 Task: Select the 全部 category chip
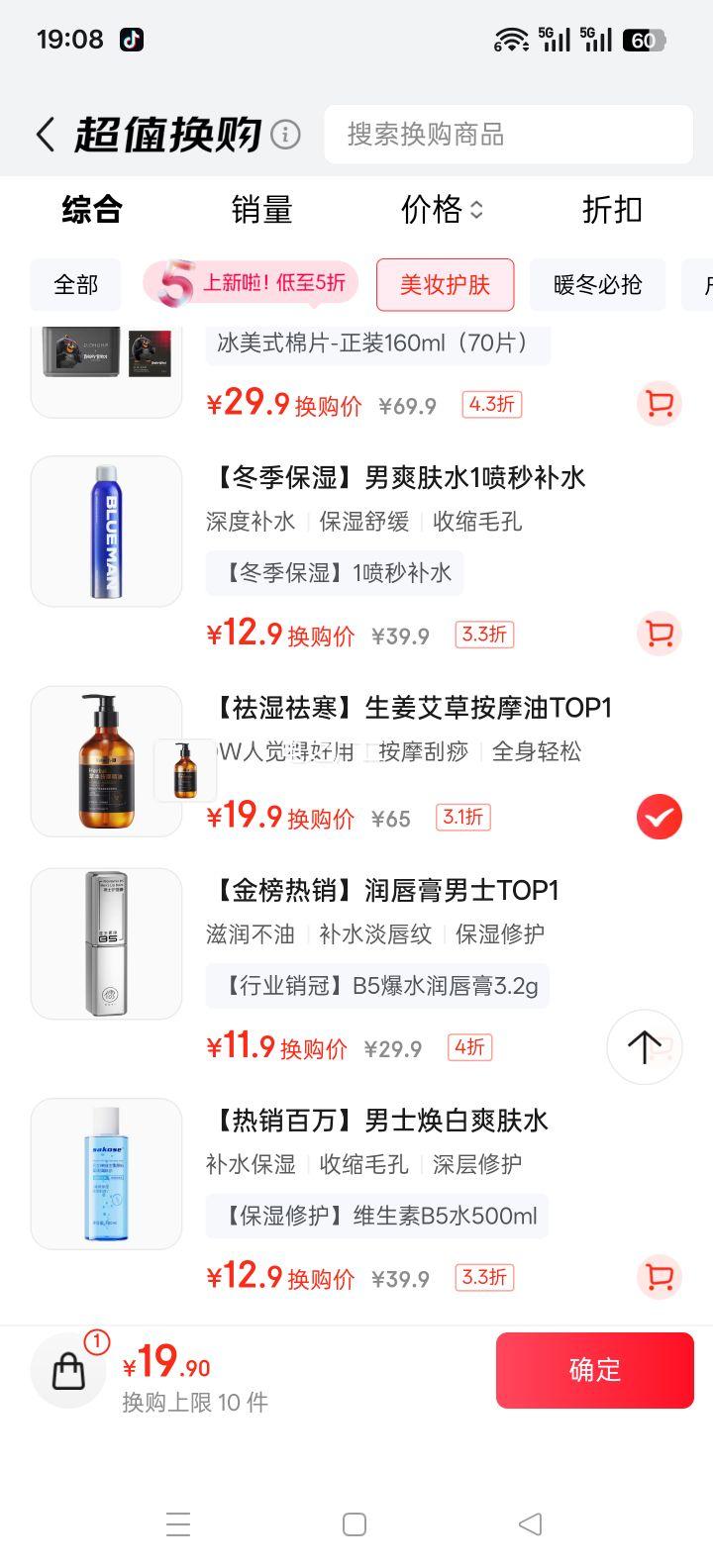(x=76, y=285)
